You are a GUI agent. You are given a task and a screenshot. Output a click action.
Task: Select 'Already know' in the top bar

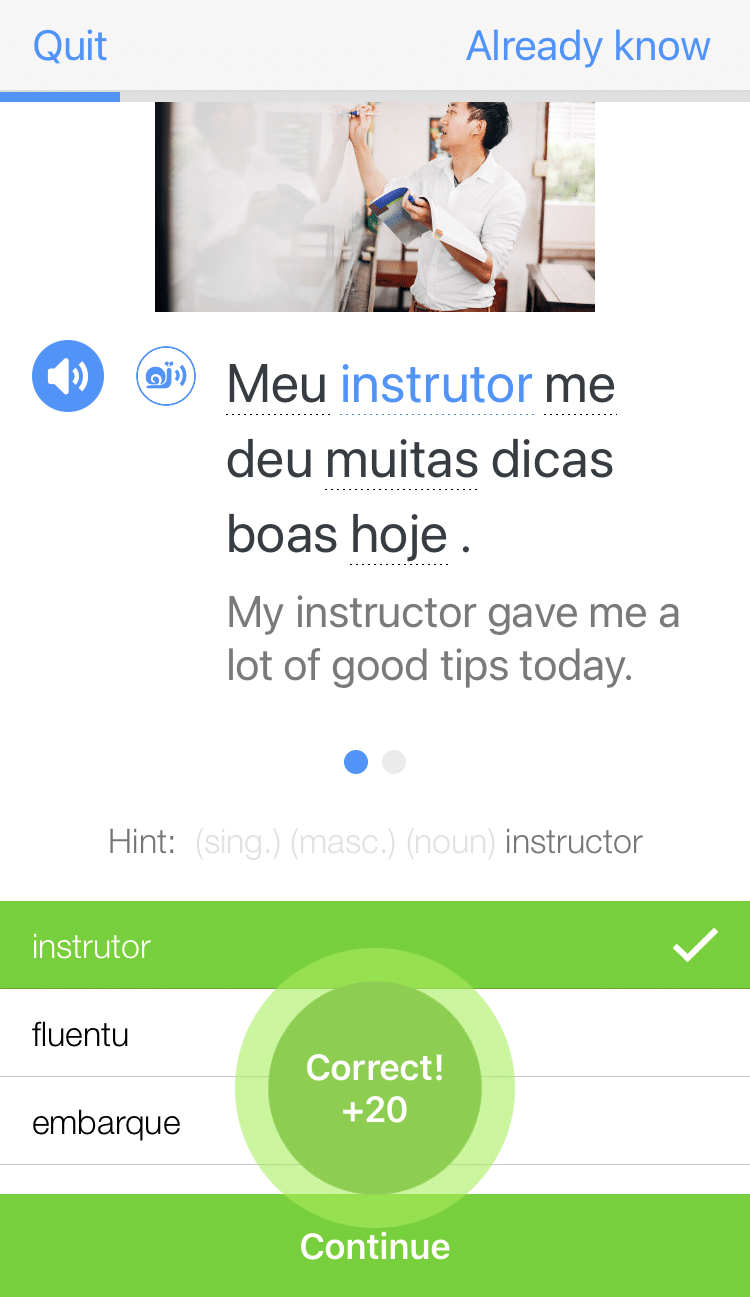pyautogui.click(x=587, y=46)
